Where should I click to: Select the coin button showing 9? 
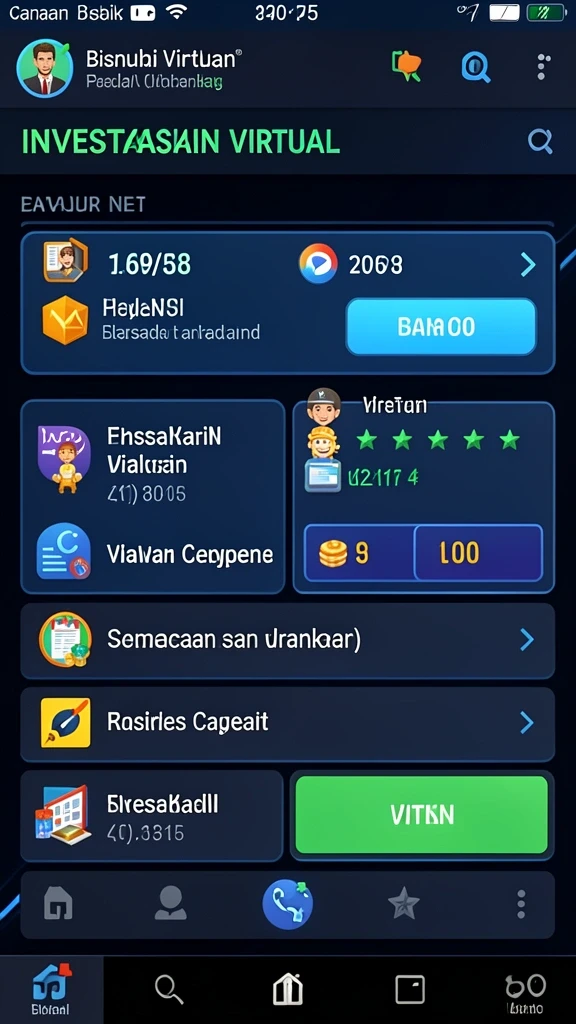click(359, 553)
